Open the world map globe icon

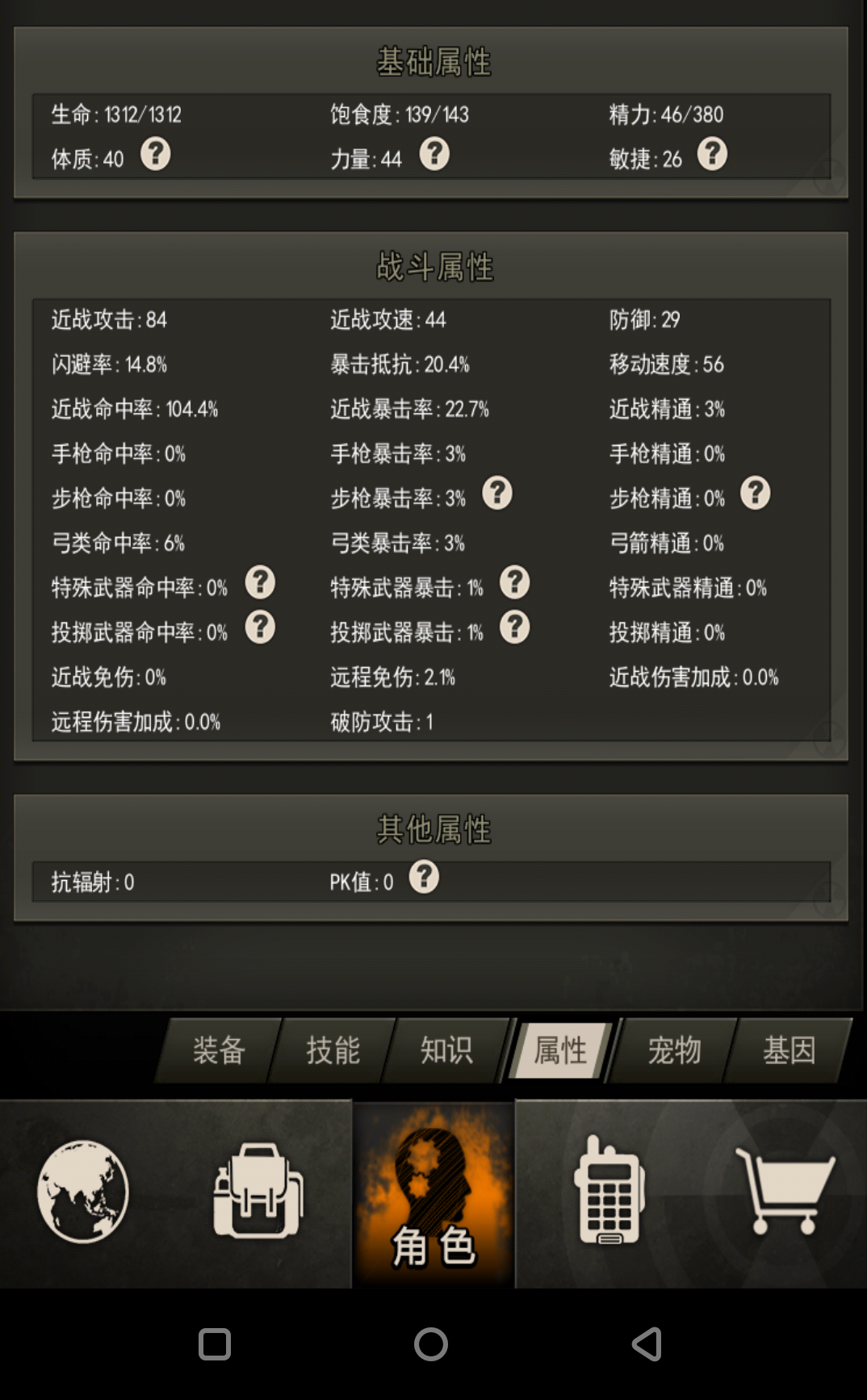tap(82, 1188)
